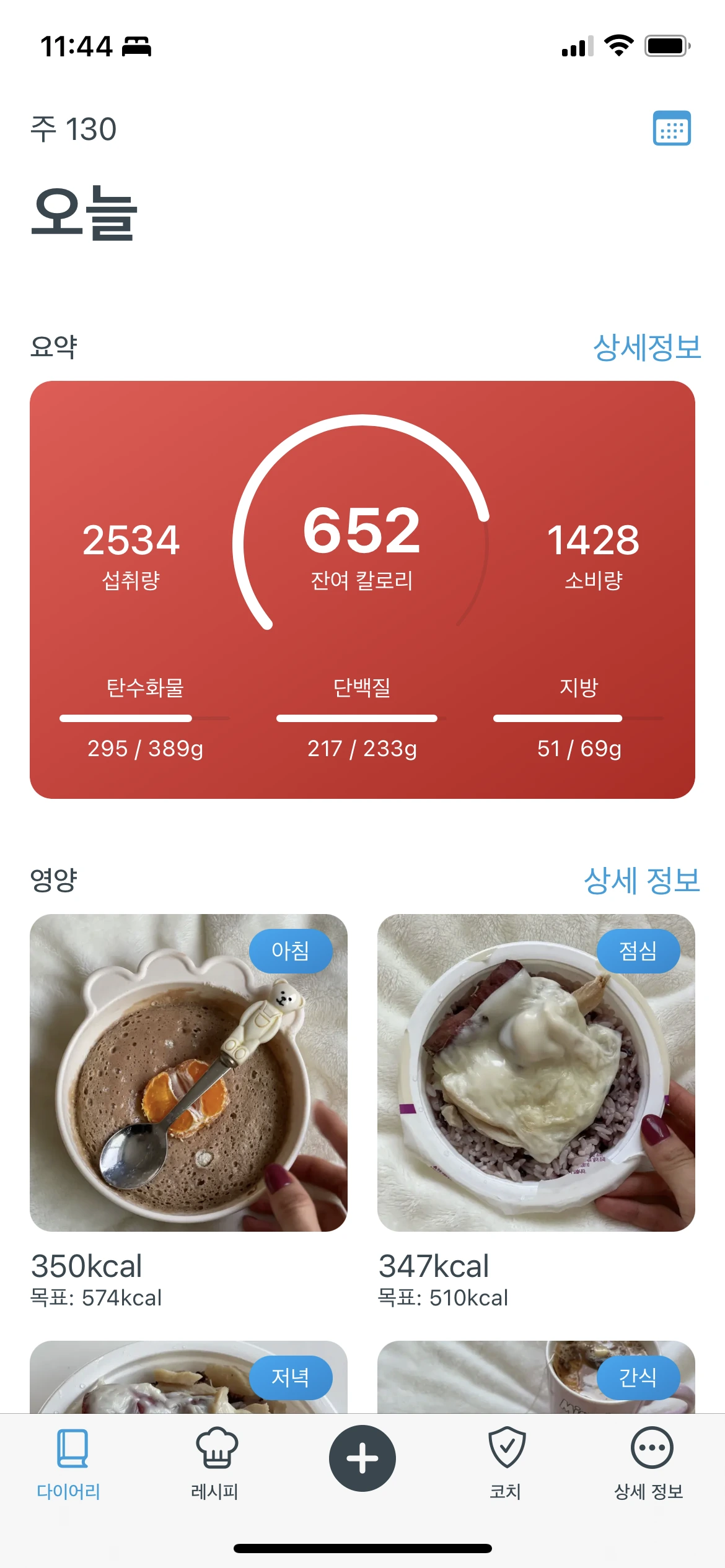The width and height of the screenshot is (725, 1568).
Task: Open 상세 정보 link beside 영양
Action: tap(641, 881)
